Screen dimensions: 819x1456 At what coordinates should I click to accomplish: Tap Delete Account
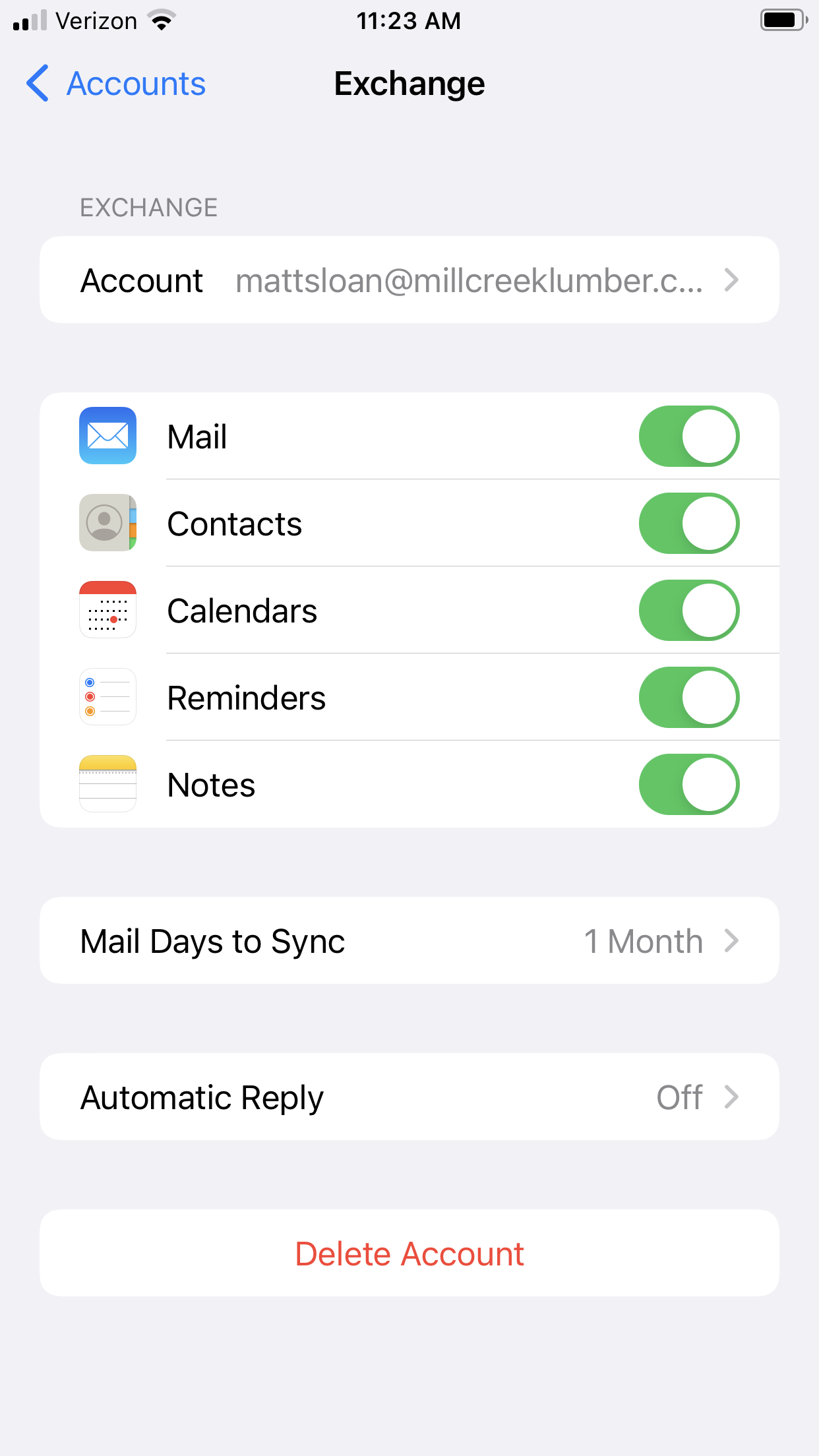(x=409, y=1254)
